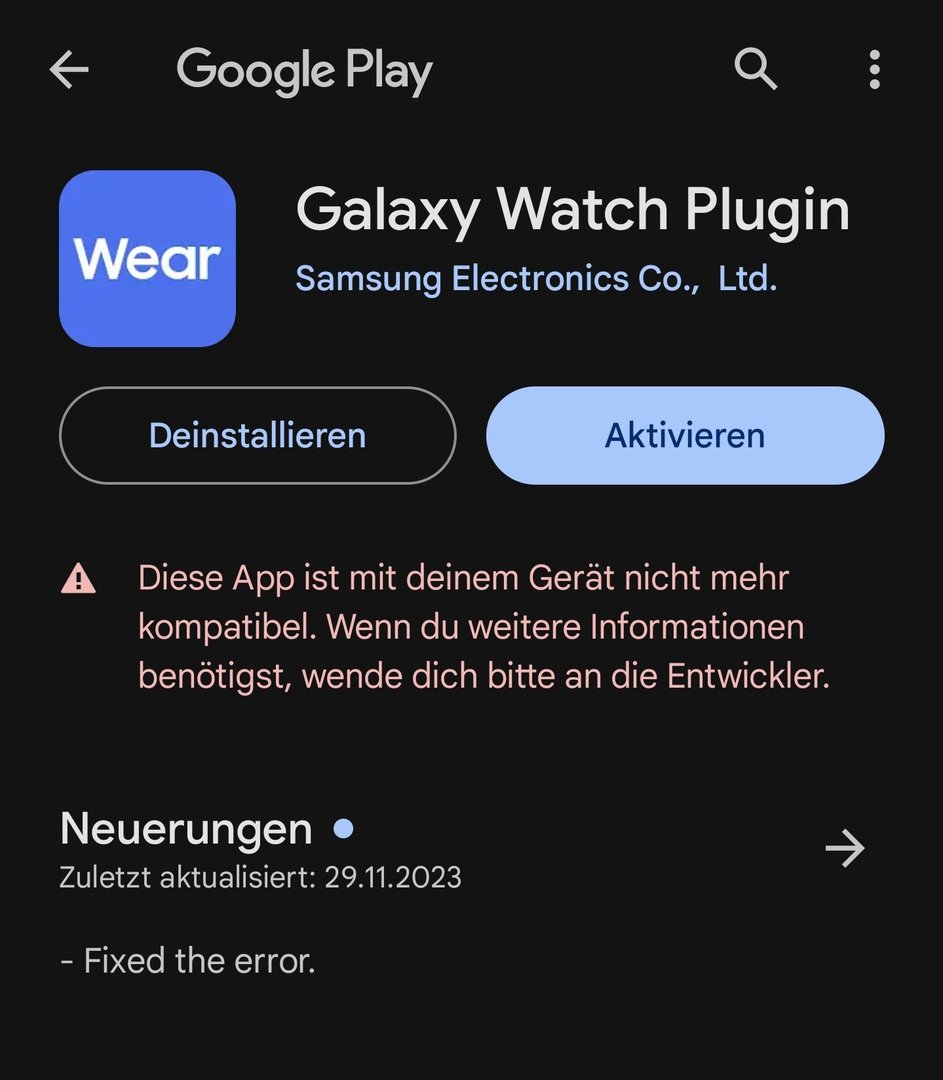Open the Google Play search
Screen dimensions: 943x1080
pos(755,69)
